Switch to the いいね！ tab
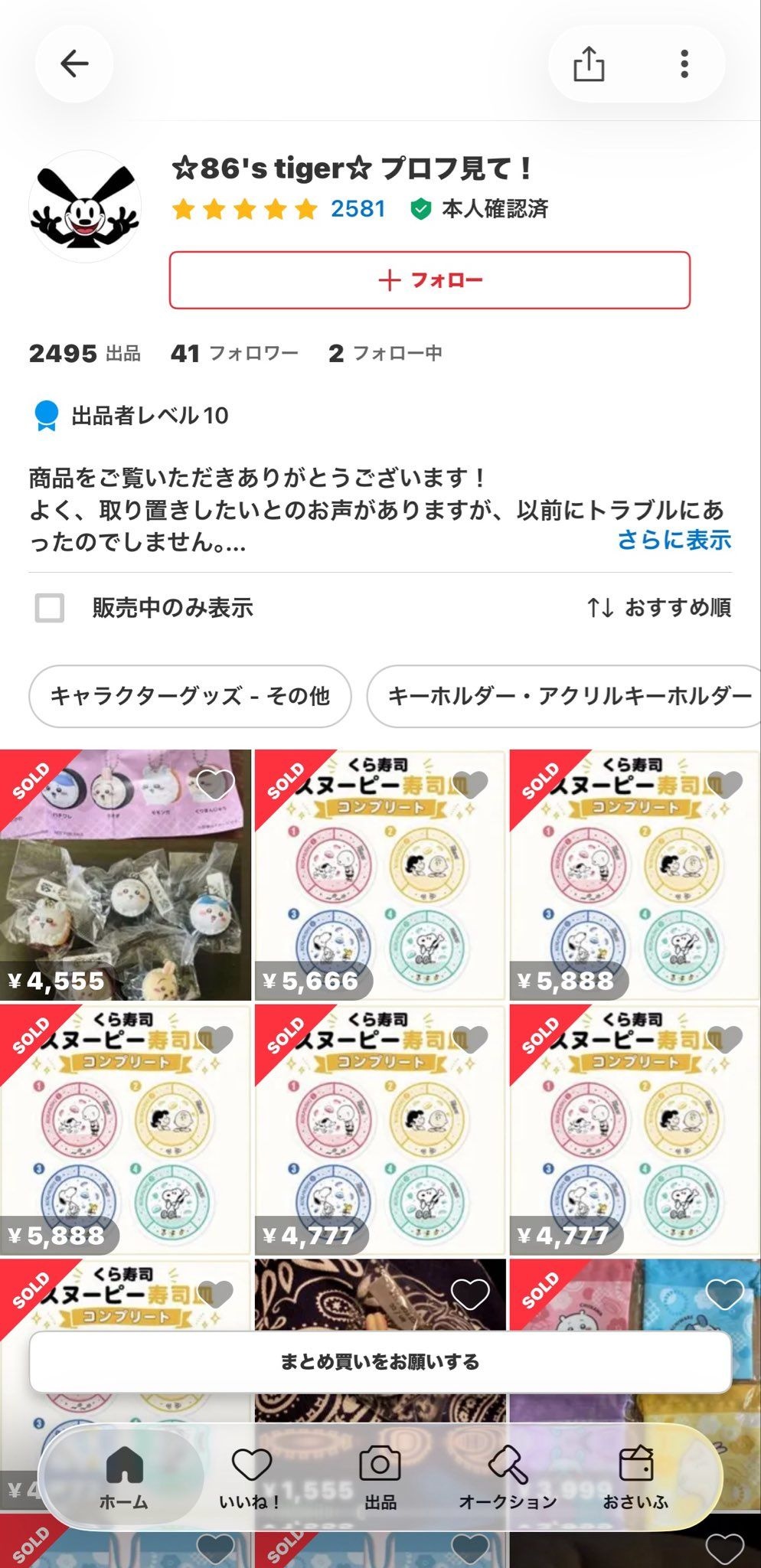 (251, 1479)
